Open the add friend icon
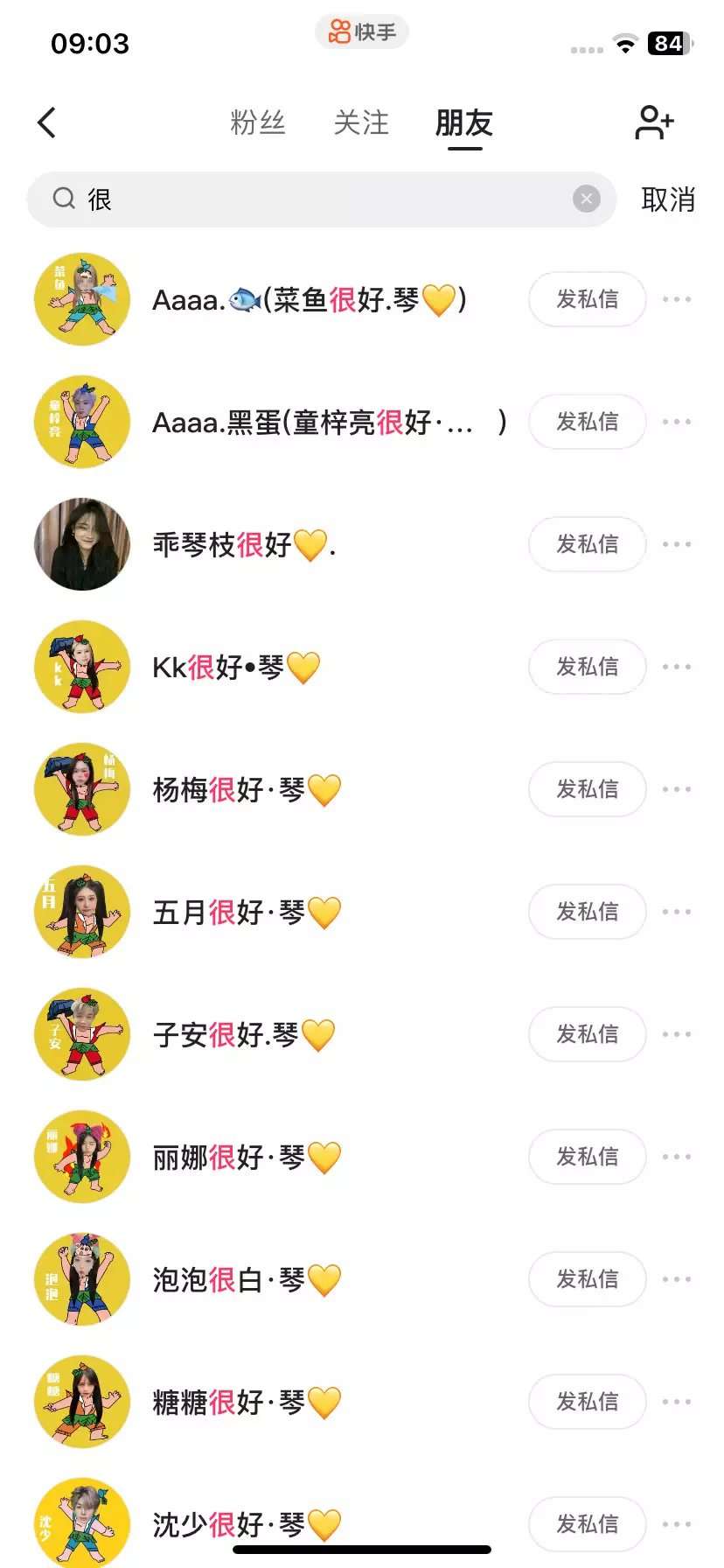 tap(654, 122)
